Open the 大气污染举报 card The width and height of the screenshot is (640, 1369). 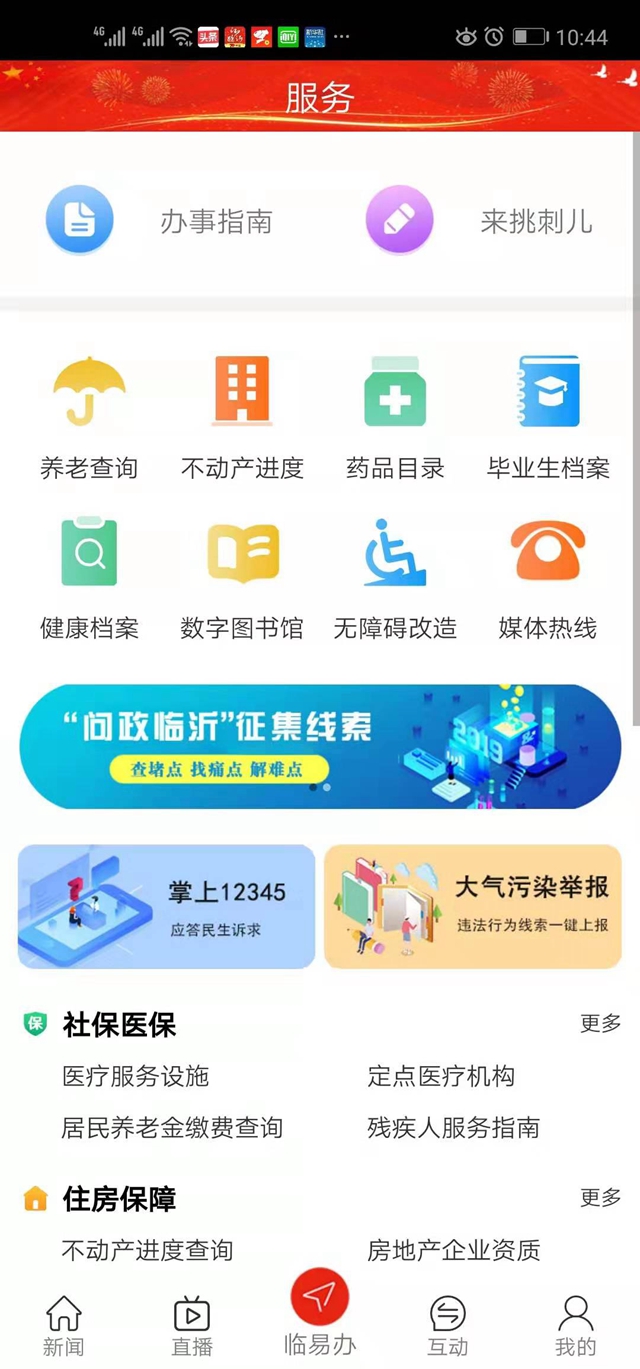(x=473, y=906)
